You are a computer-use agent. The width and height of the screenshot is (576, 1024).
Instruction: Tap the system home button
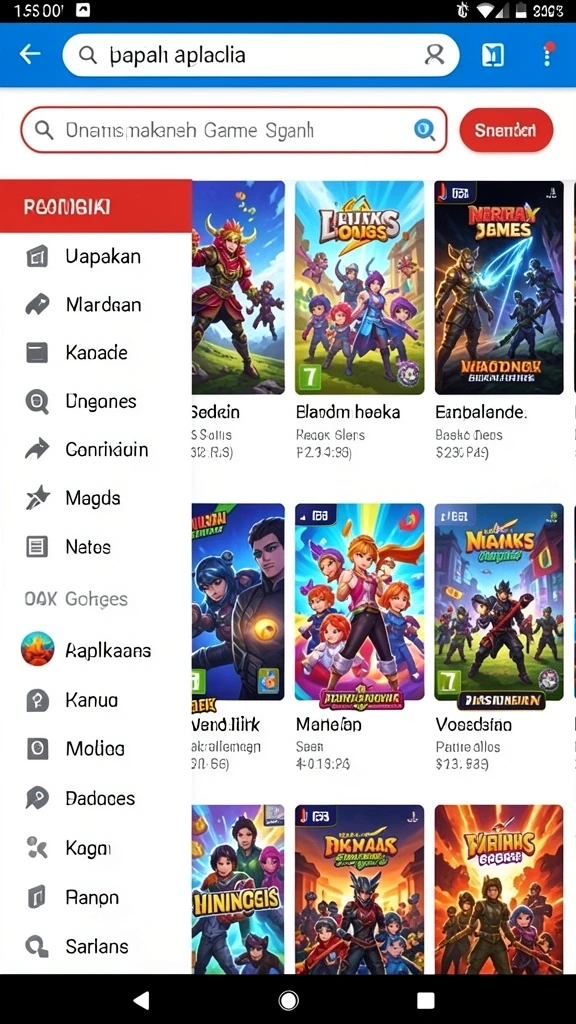pos(288,999)
